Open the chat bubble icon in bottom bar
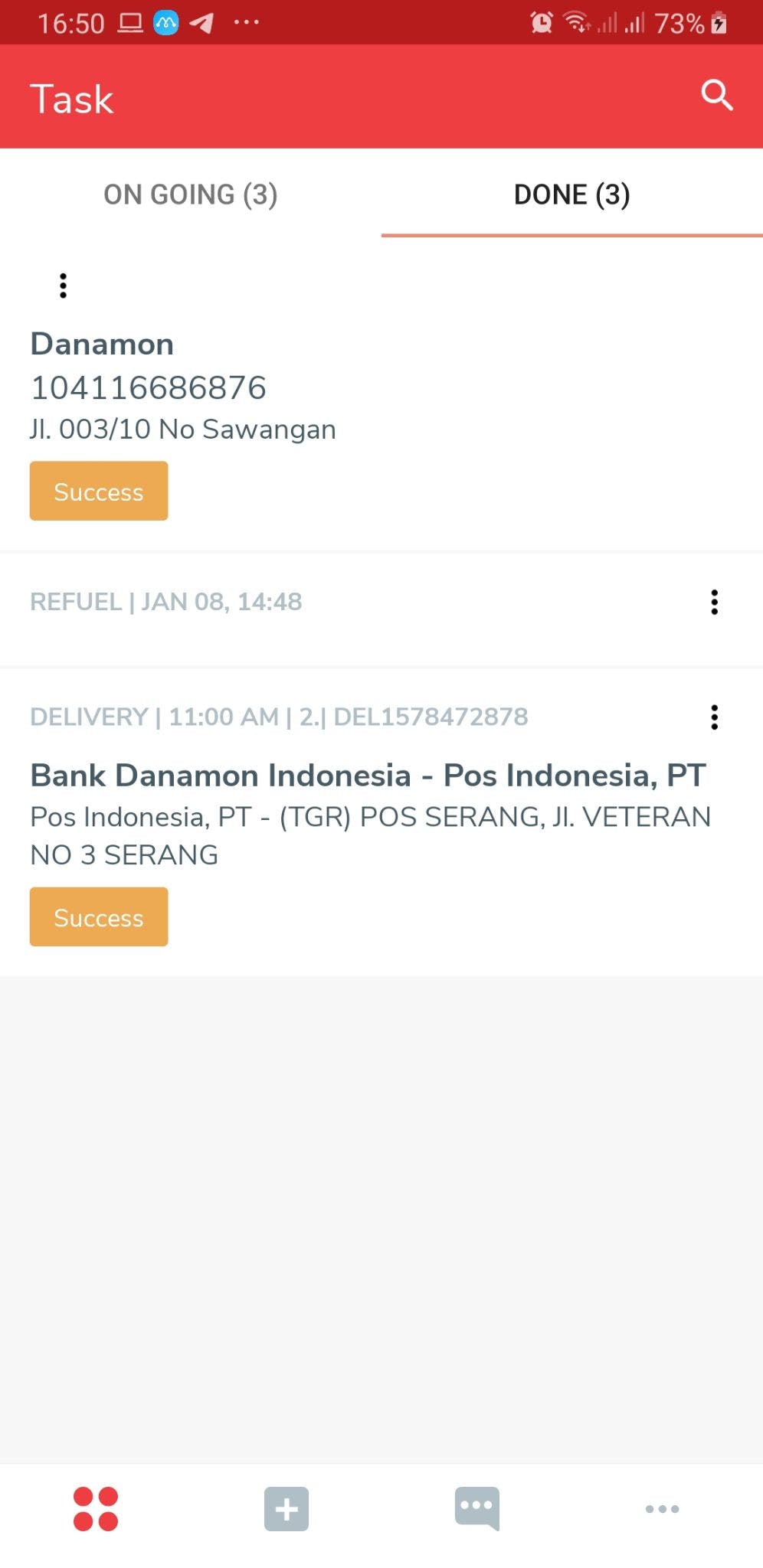Image resolution: width=763 pixels, height=1568 pixels. tap(476, 1509)
